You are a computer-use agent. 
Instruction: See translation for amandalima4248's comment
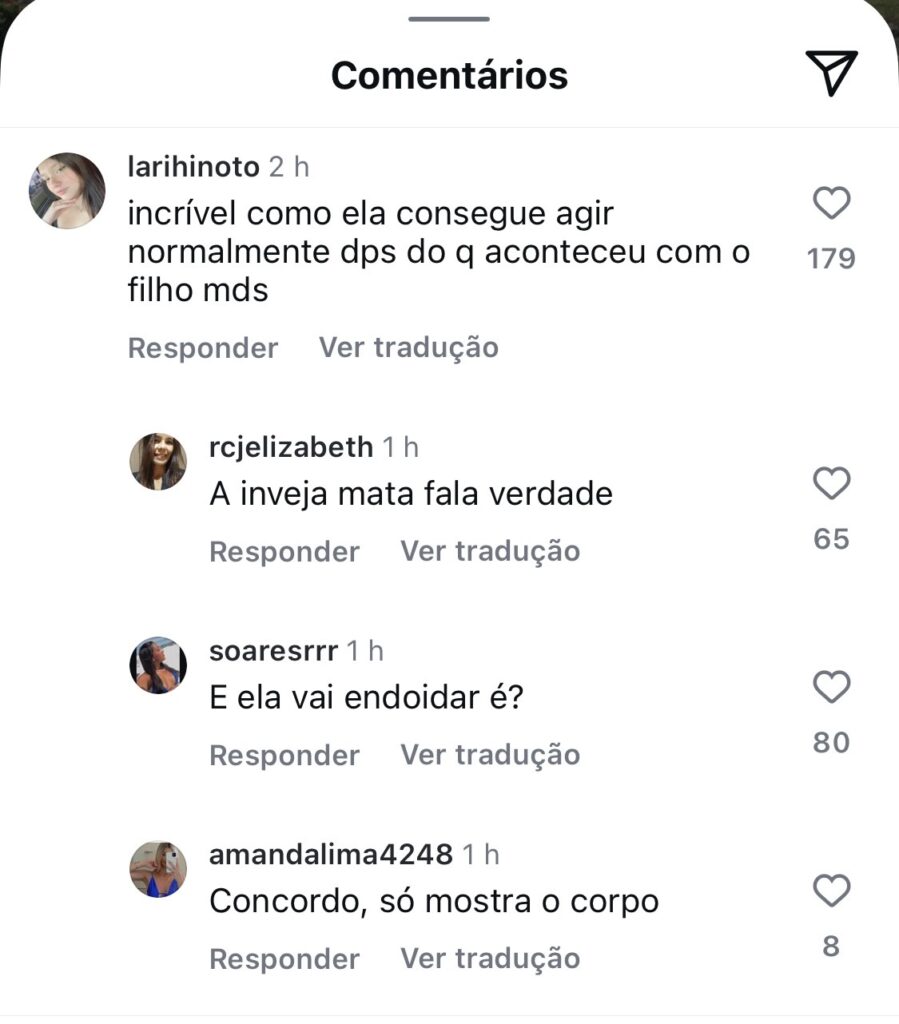(490, 959)
